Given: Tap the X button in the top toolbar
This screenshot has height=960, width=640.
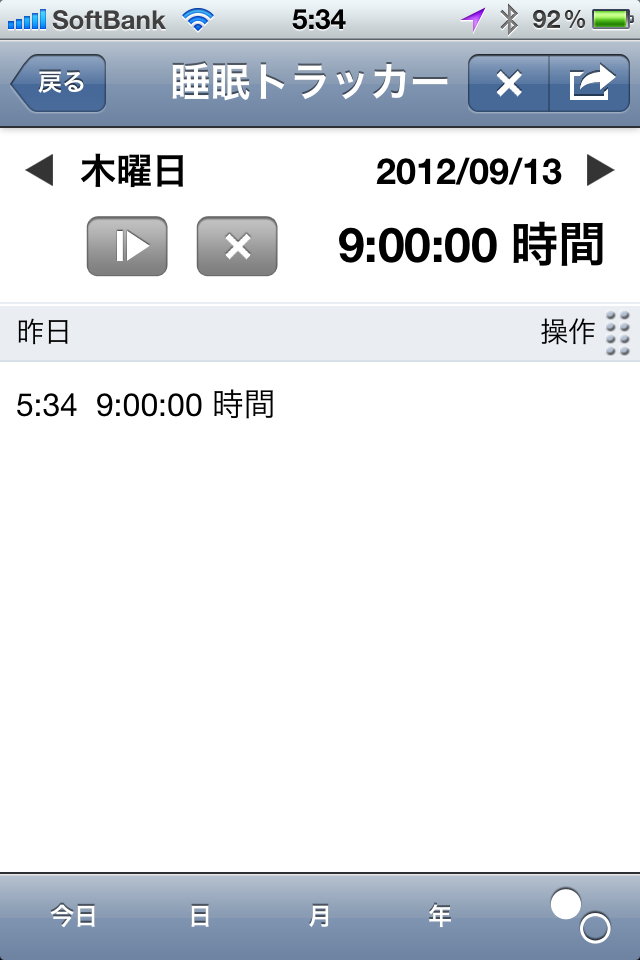Looking at the screenshot, I should click(509, 85).
